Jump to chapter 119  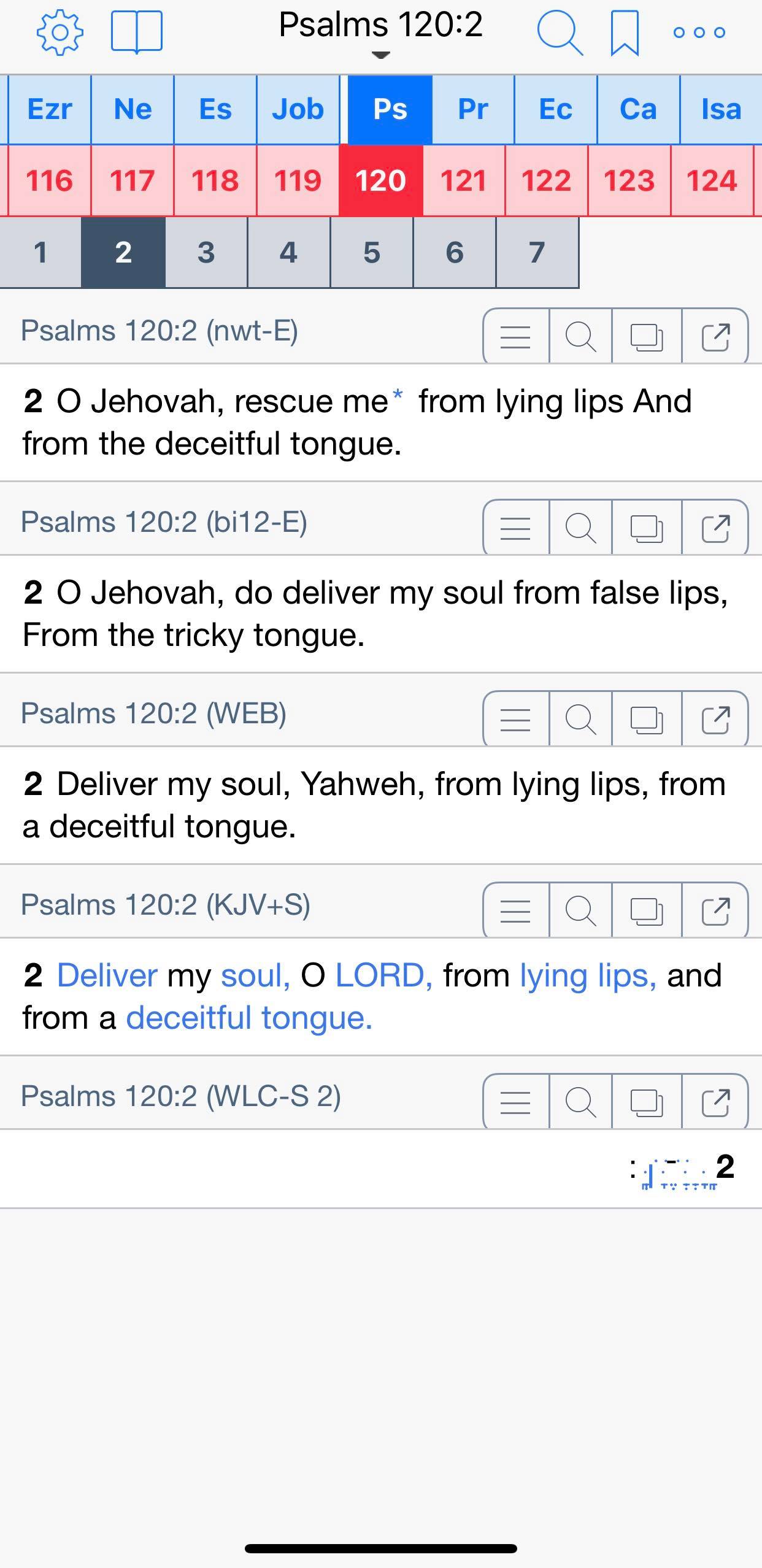[298, 181]
